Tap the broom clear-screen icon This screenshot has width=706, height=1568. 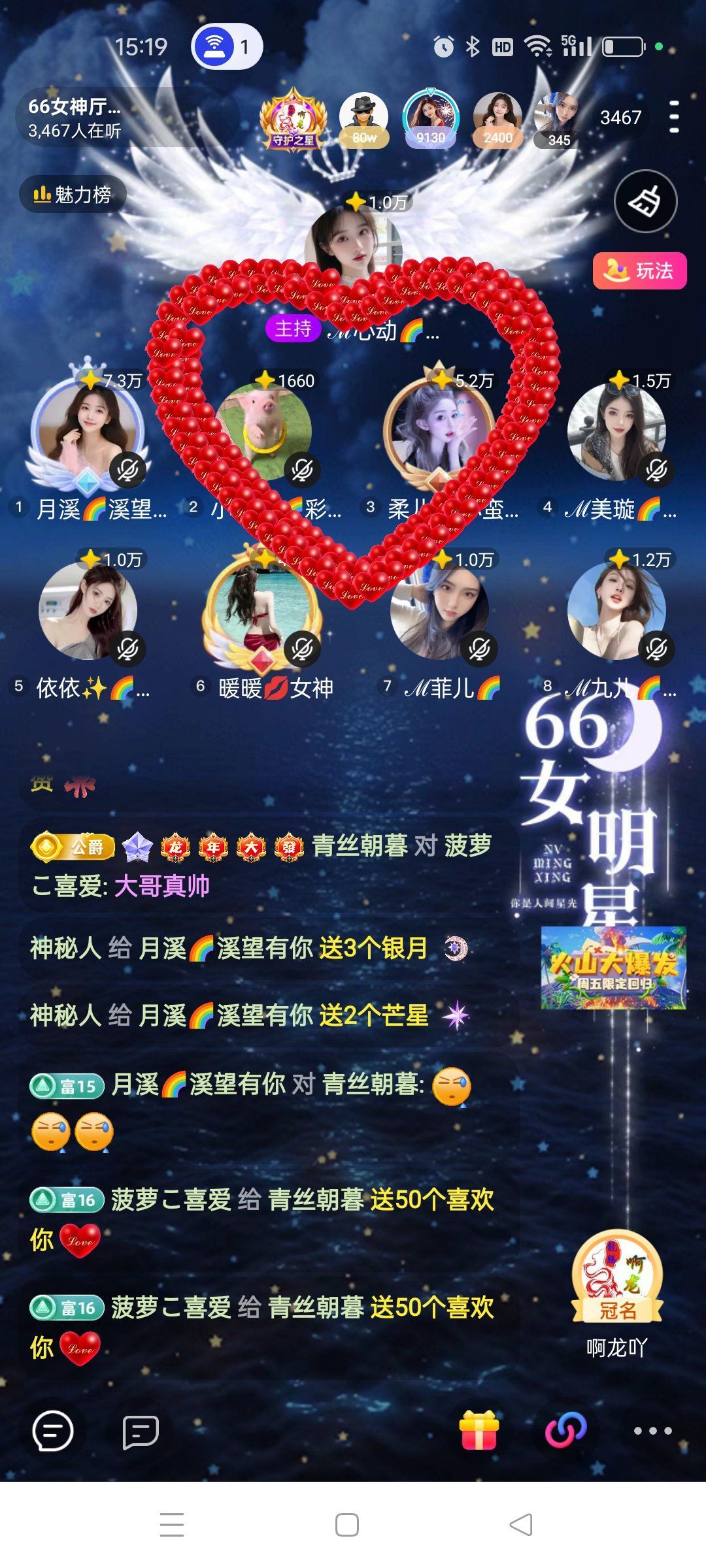tap(645, 201)
